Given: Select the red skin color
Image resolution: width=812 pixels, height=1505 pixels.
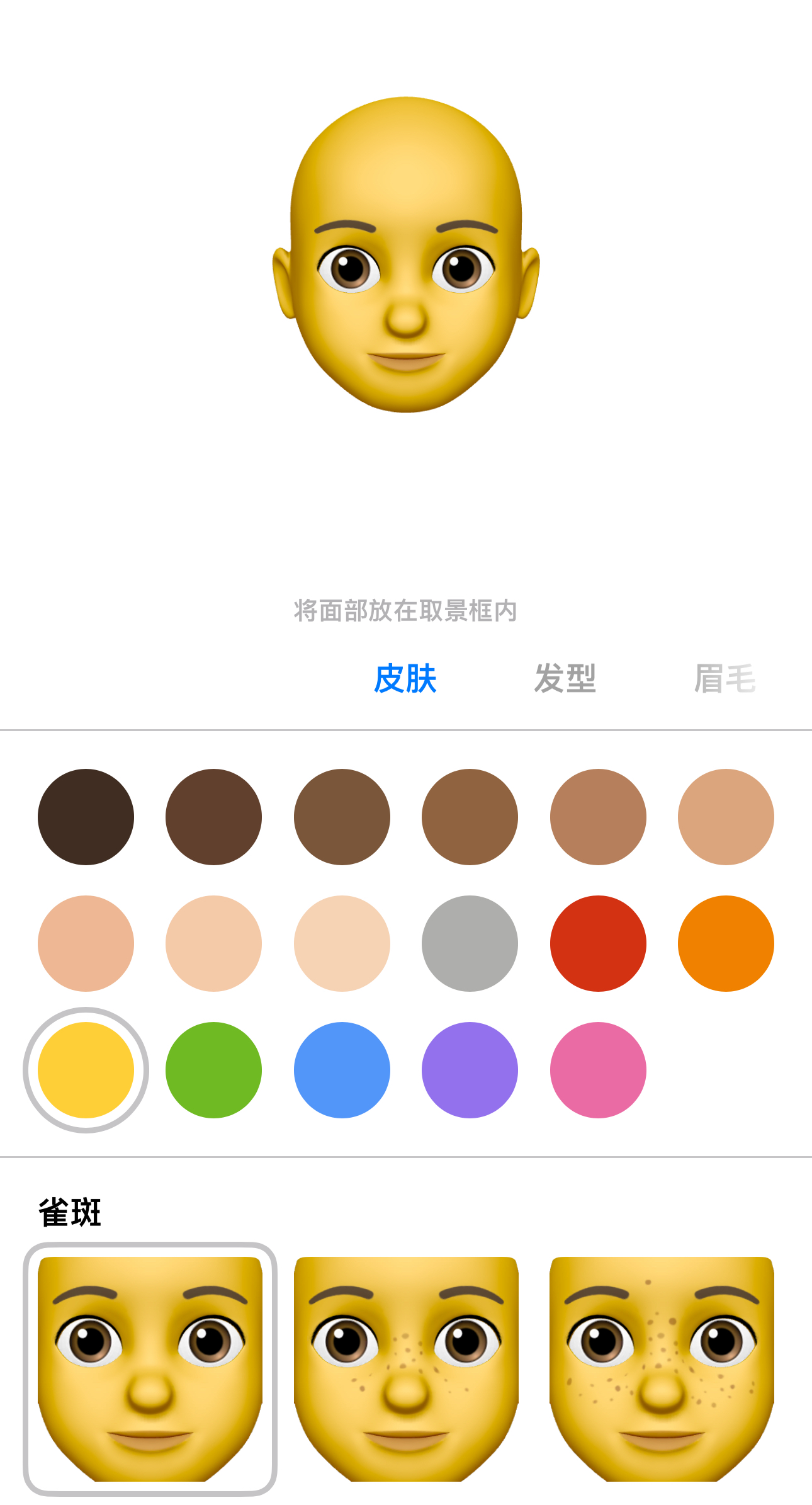Looking at the screenshot, I should pos(598,943).
